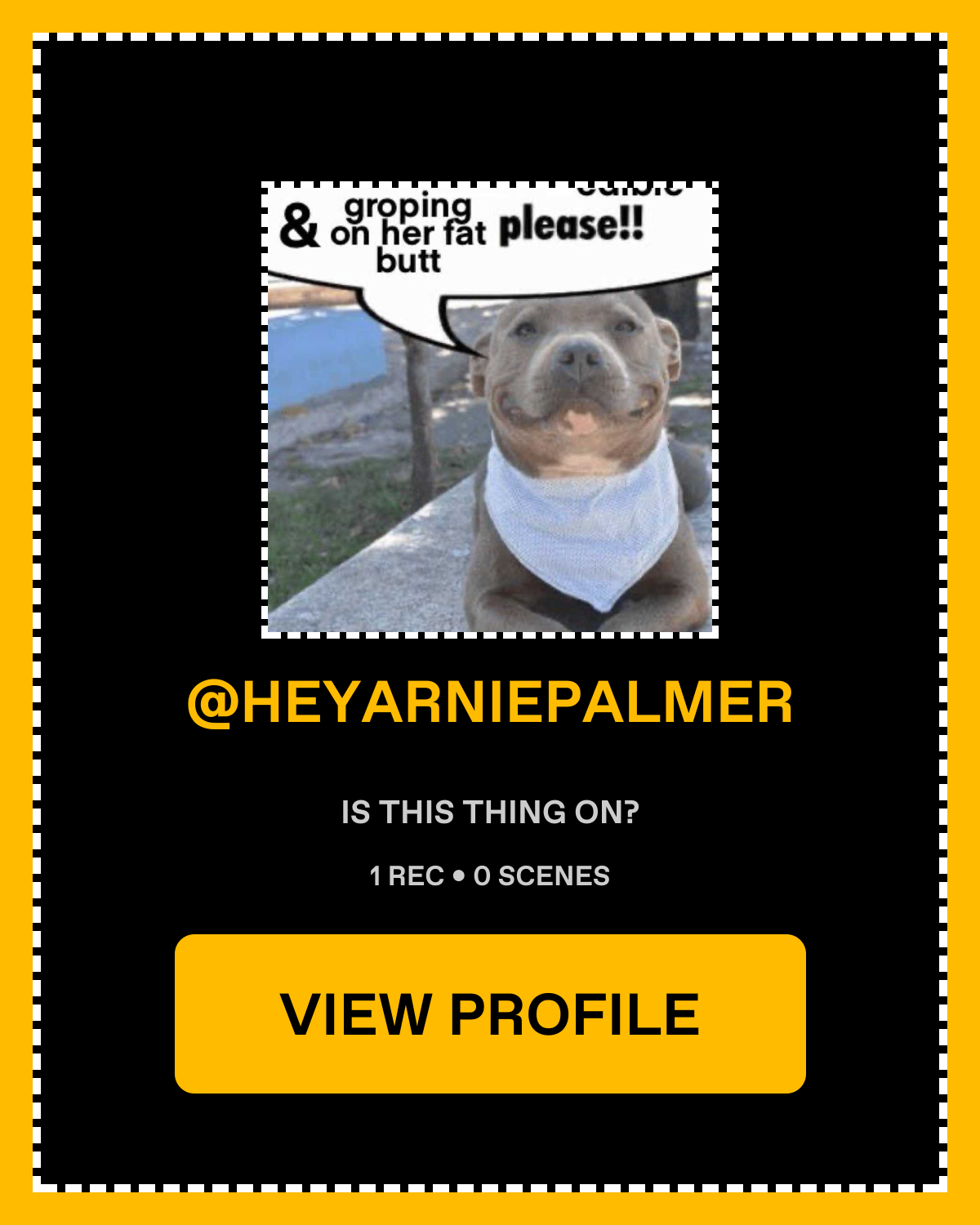Tap the View Profile button
Viewport: 980px width, 1225px height.
tap(490, 1013)
